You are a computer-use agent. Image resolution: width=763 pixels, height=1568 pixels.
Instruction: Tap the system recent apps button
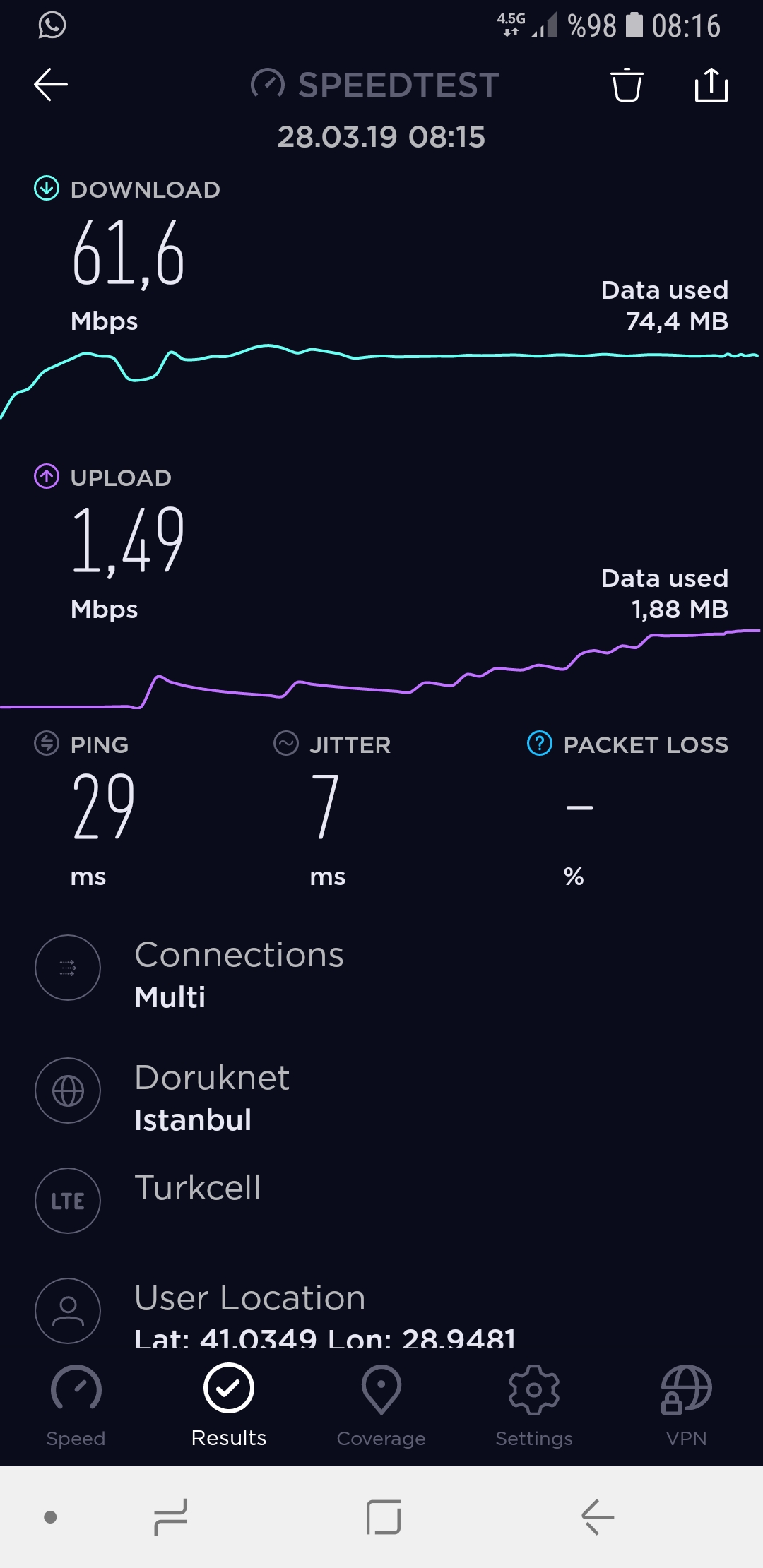coord(170,1517)
